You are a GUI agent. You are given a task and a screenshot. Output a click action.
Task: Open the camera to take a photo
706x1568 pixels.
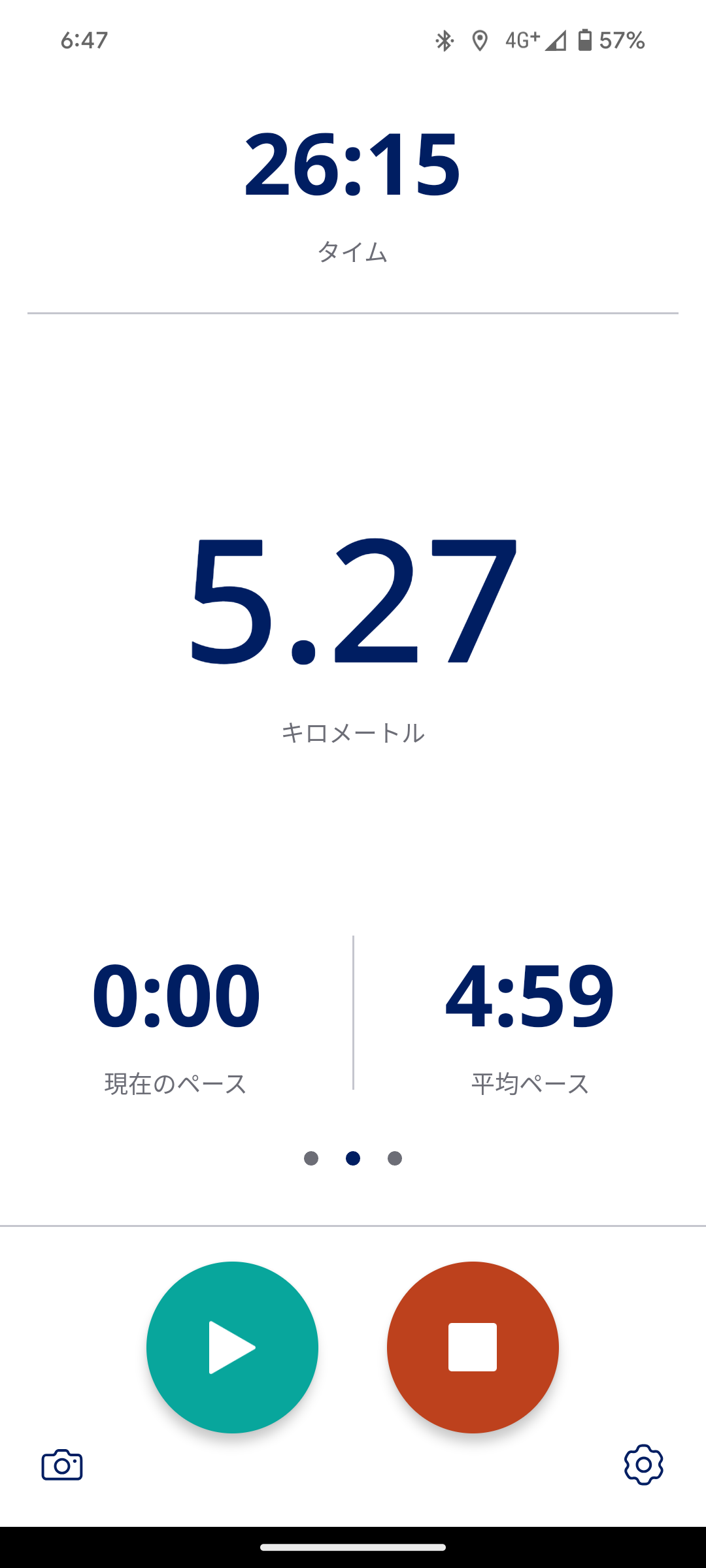(x=62, y=1465)
